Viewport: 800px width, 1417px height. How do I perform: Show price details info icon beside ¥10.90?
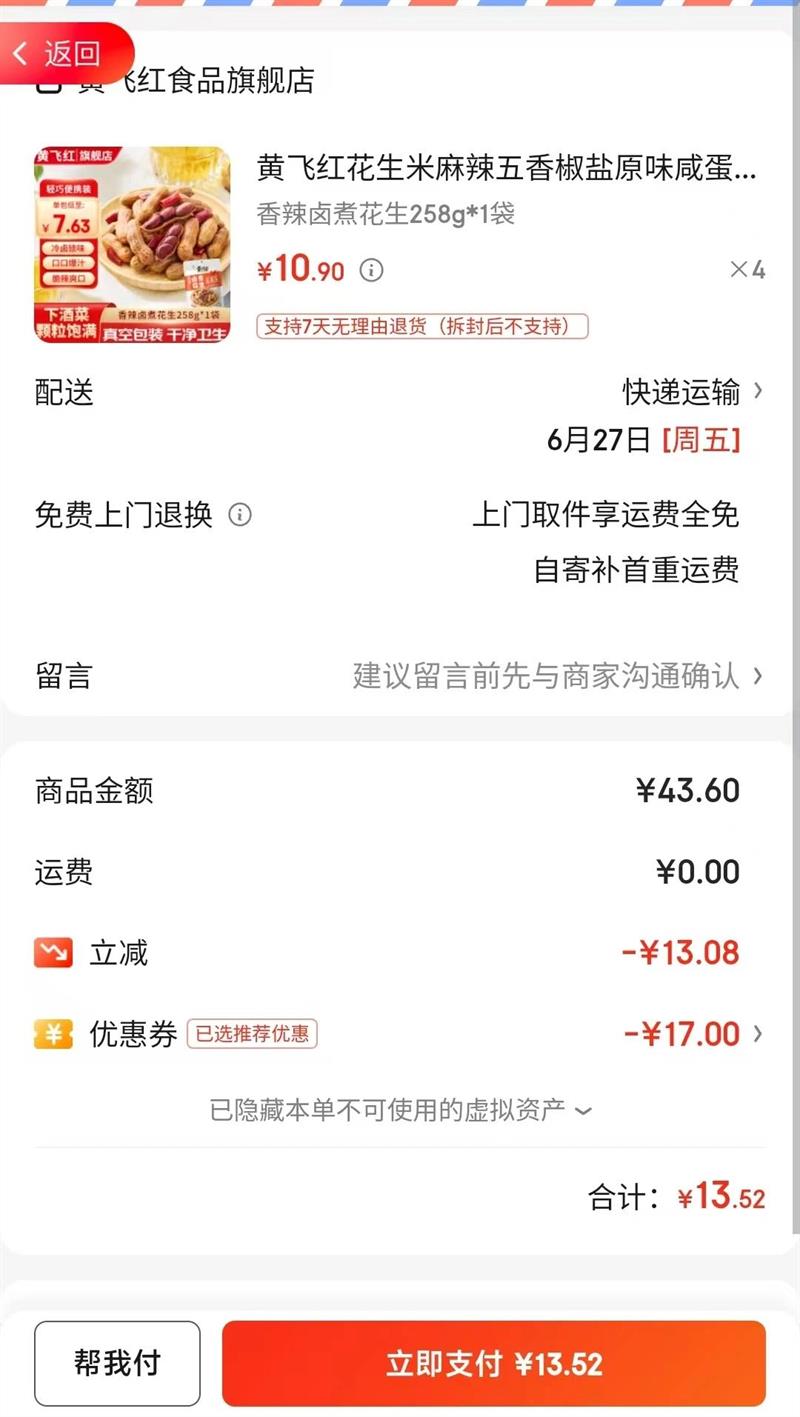pyautogui.click(x=371, y=270)
